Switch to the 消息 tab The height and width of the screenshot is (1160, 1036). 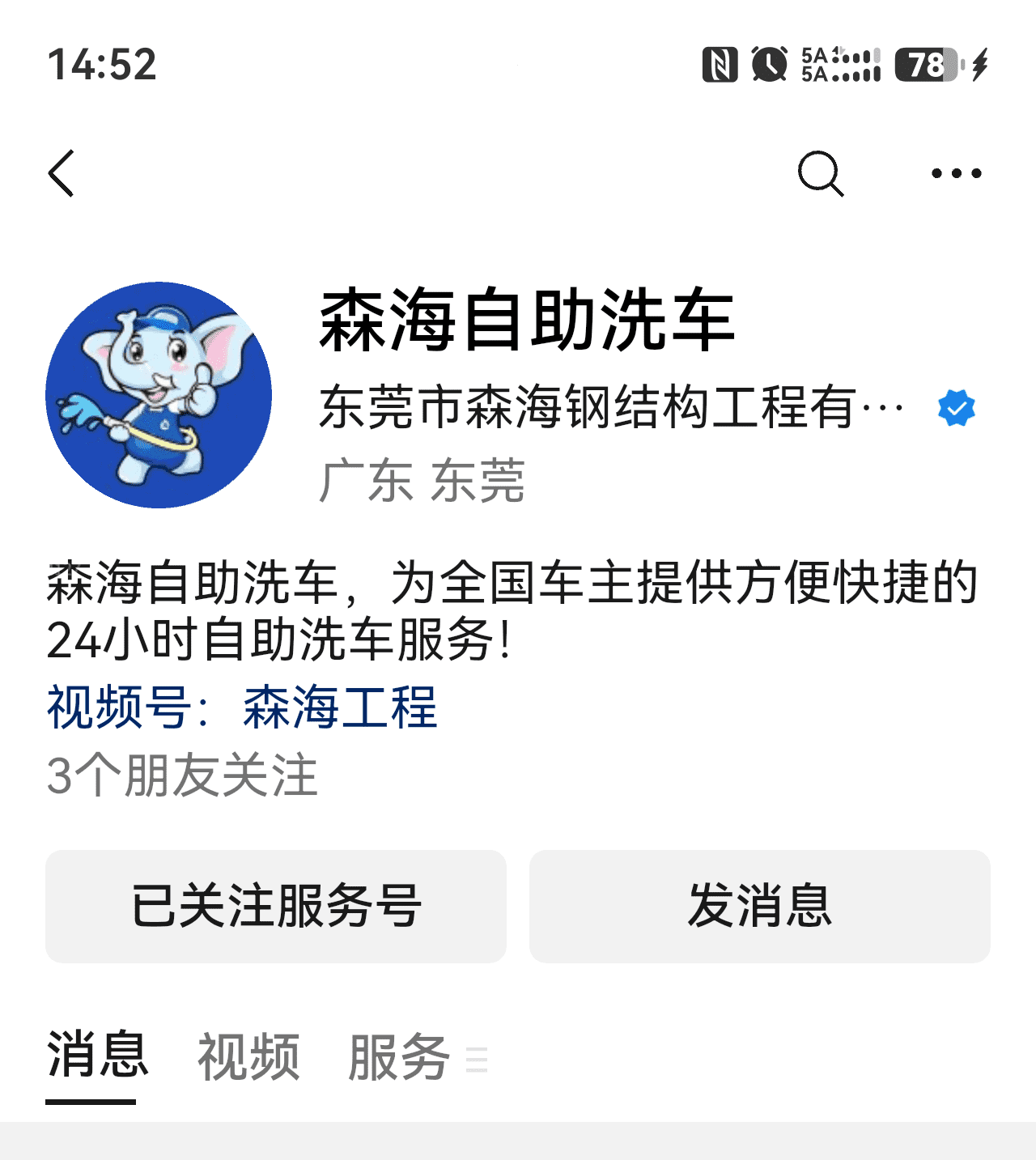97,1056
